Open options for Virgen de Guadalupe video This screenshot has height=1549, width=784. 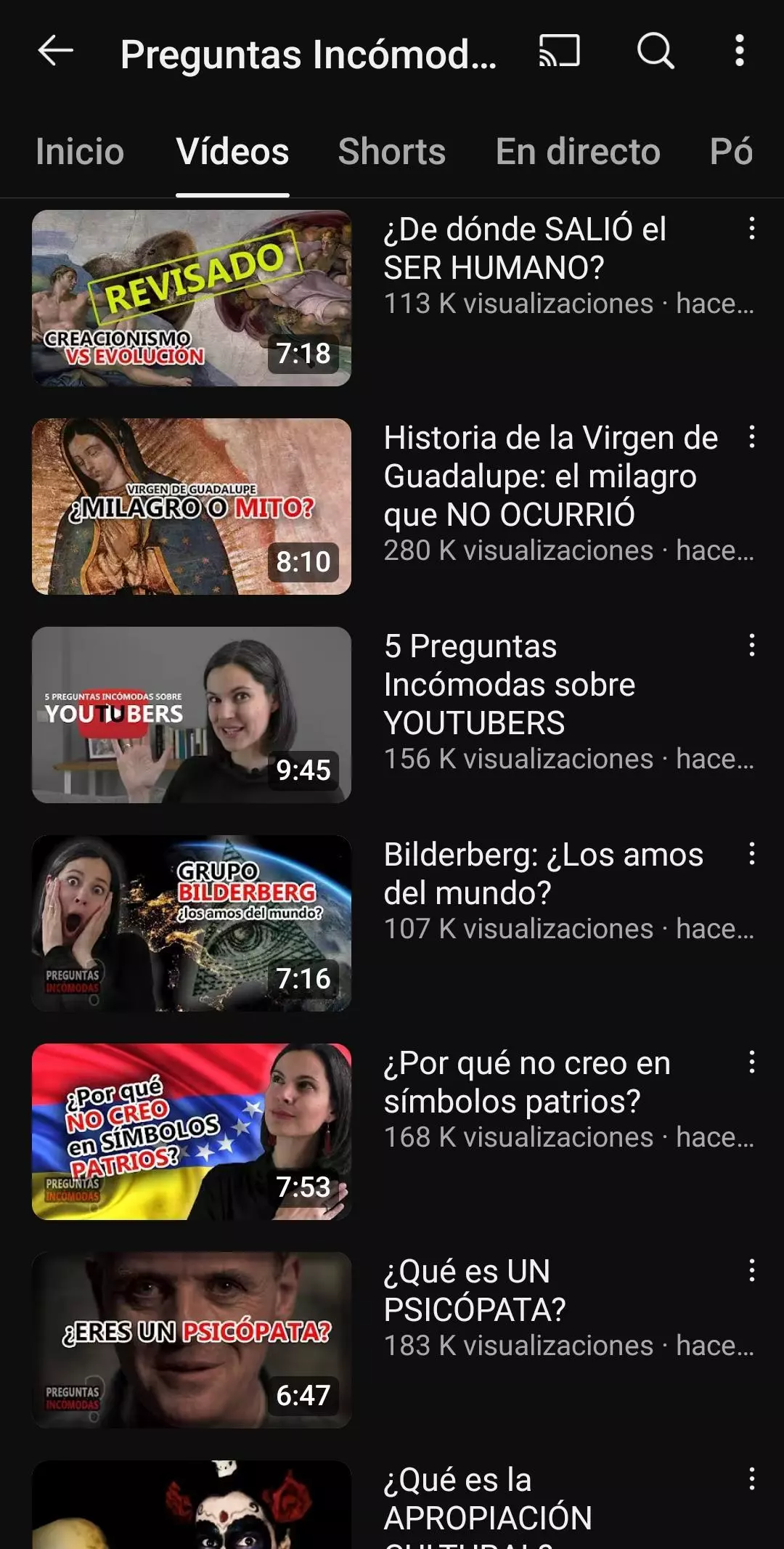click(x=752, y=436)
